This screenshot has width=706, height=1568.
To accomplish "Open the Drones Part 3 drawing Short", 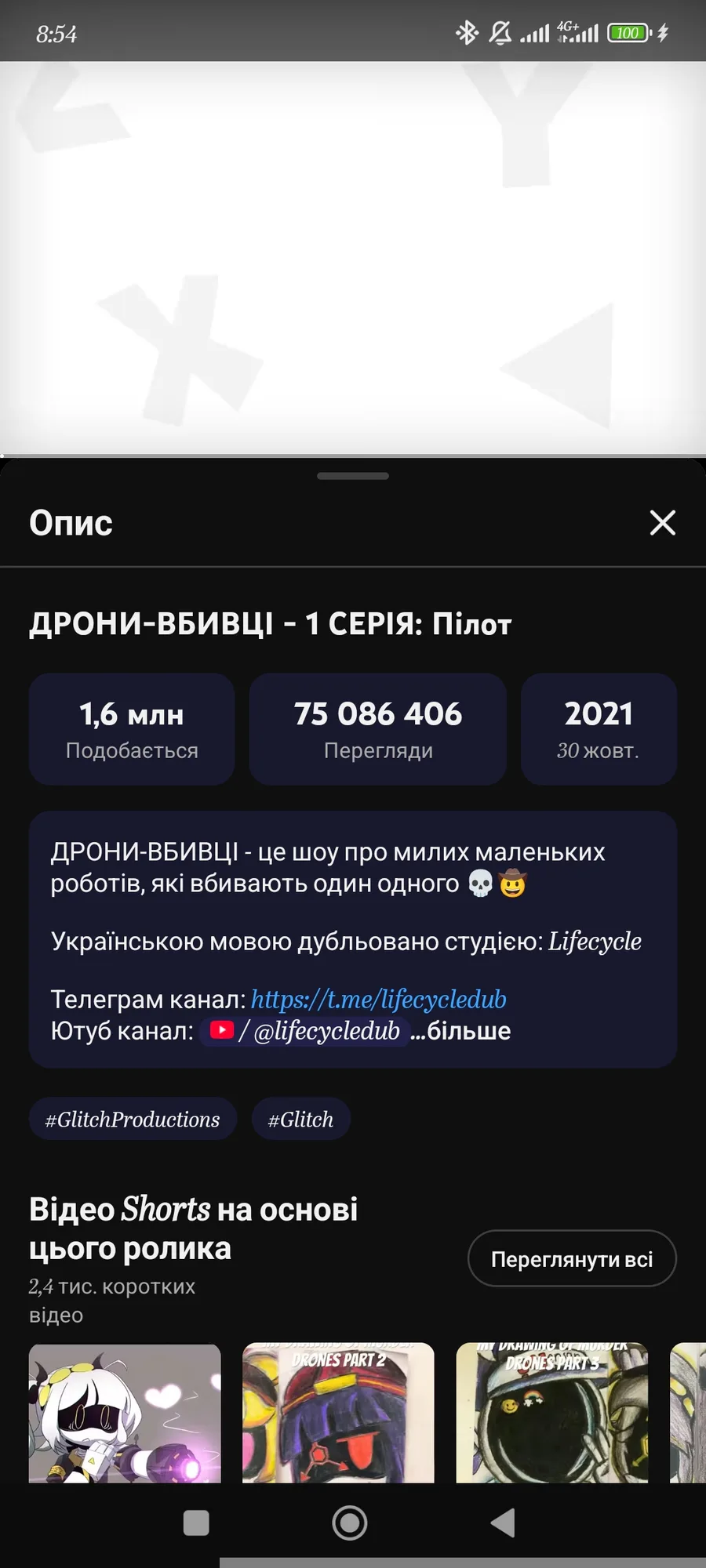I will [x=552, y=1413].
